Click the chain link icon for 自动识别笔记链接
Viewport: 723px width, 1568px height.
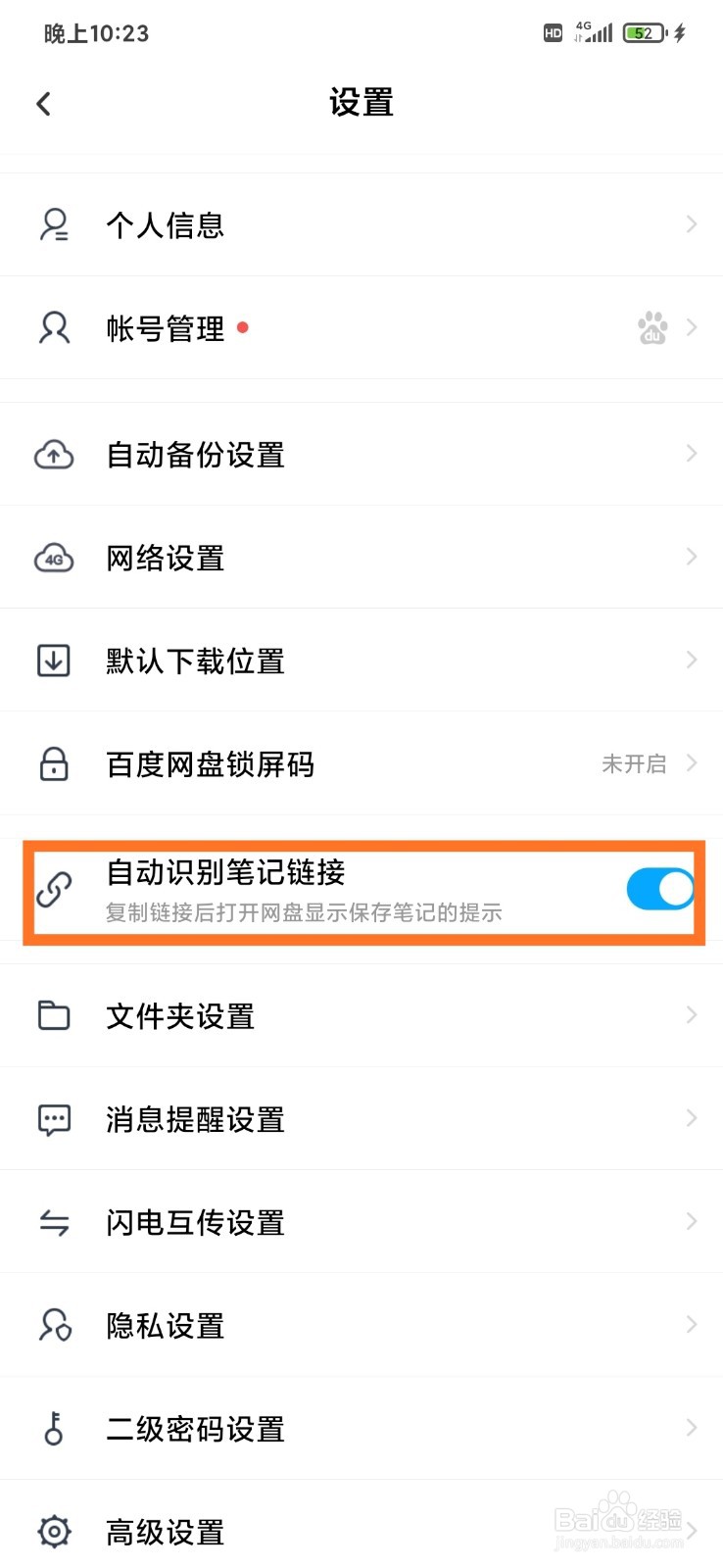(54, 890)
